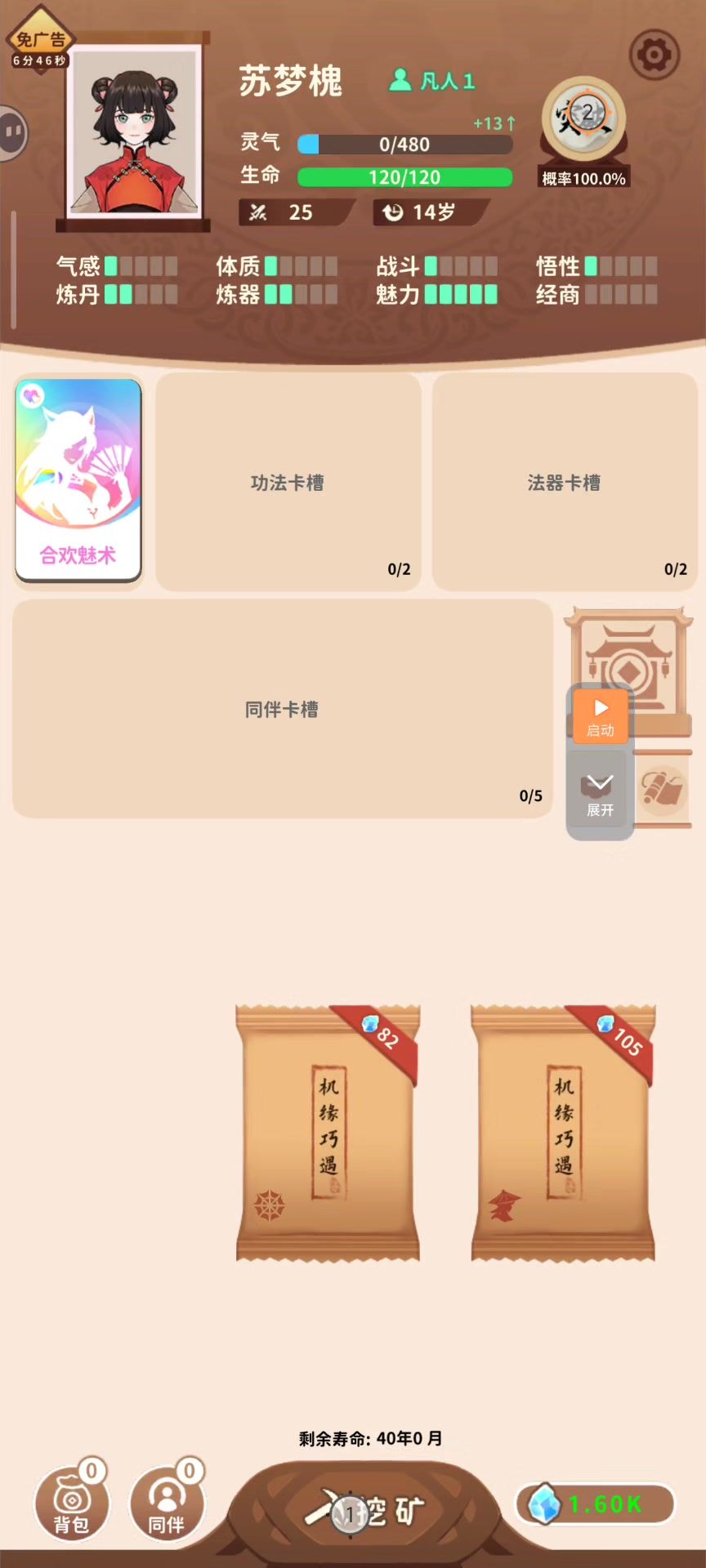The image size is (706, 1568).
Task: Open the 法器卡槽 slot
Action: (x=564, y=482)
